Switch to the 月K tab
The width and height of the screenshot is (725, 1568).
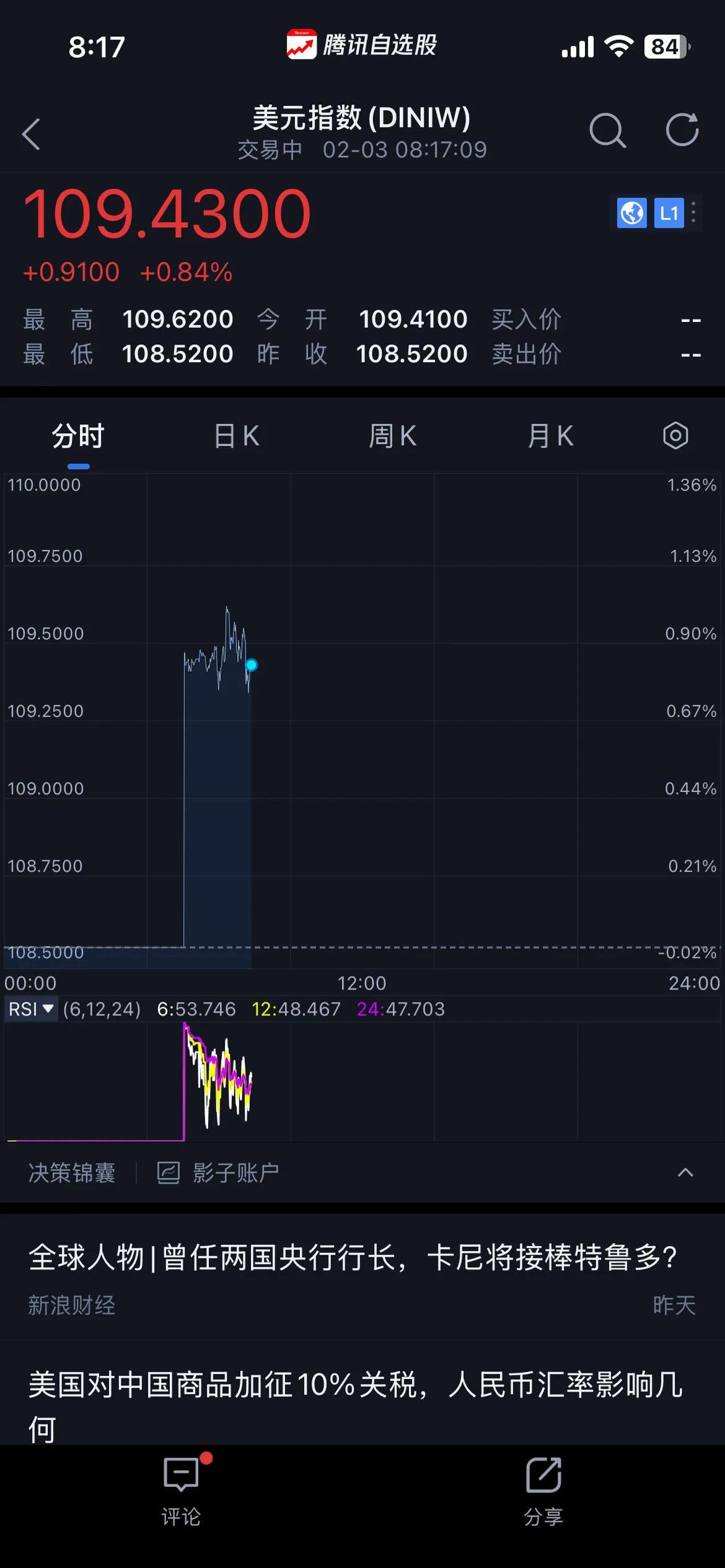tap(549, 435)
